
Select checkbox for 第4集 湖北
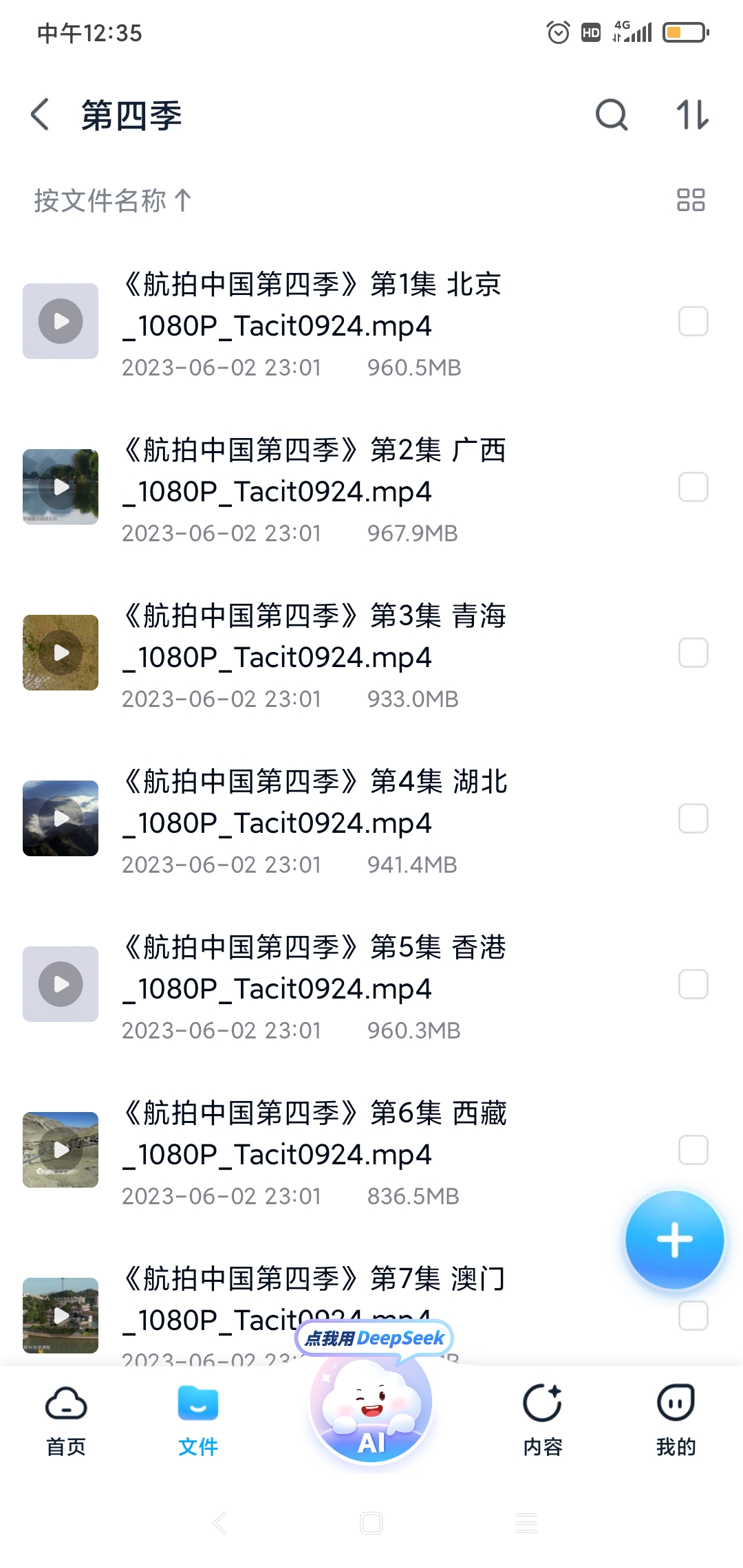(693, 818)
